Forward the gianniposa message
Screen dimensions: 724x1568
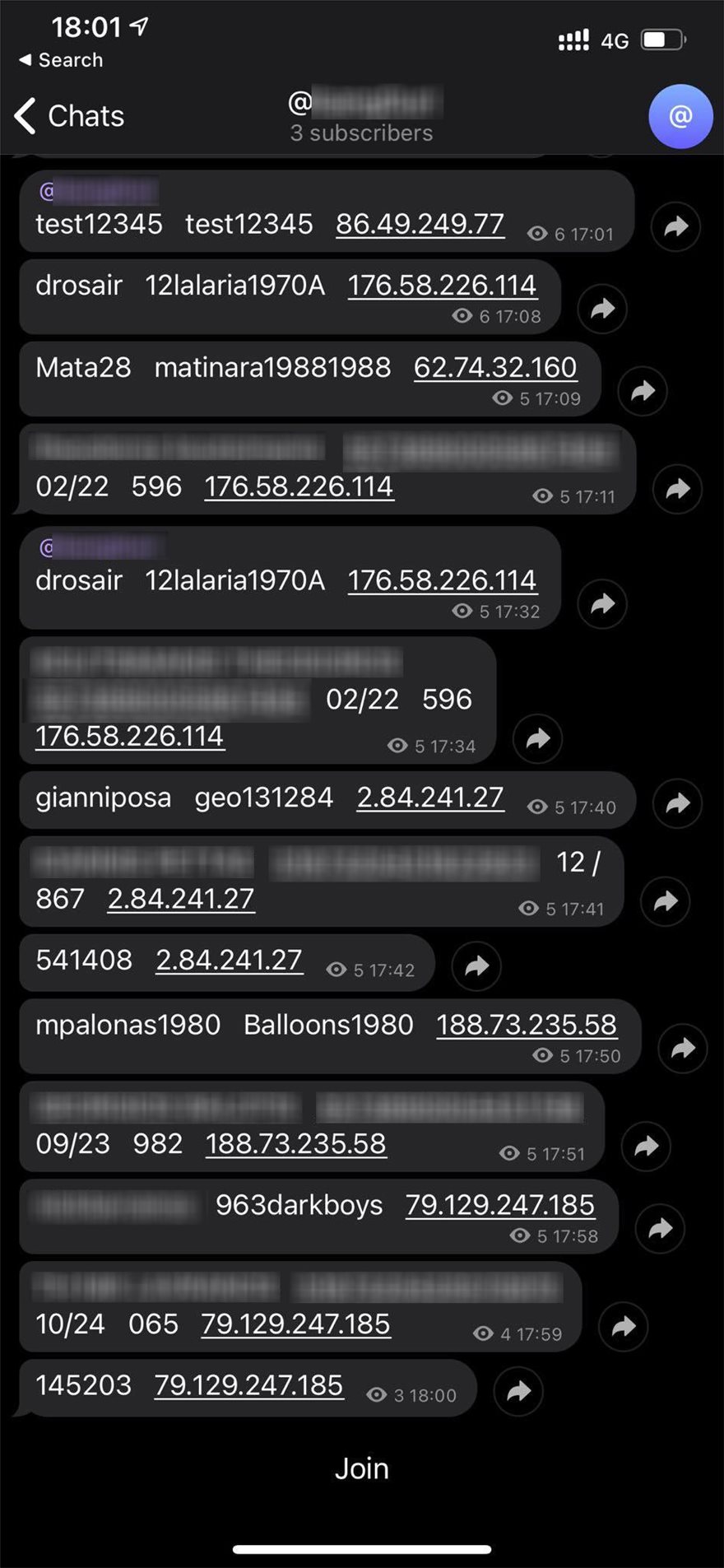pyautogui.click(x=677, y=803)
